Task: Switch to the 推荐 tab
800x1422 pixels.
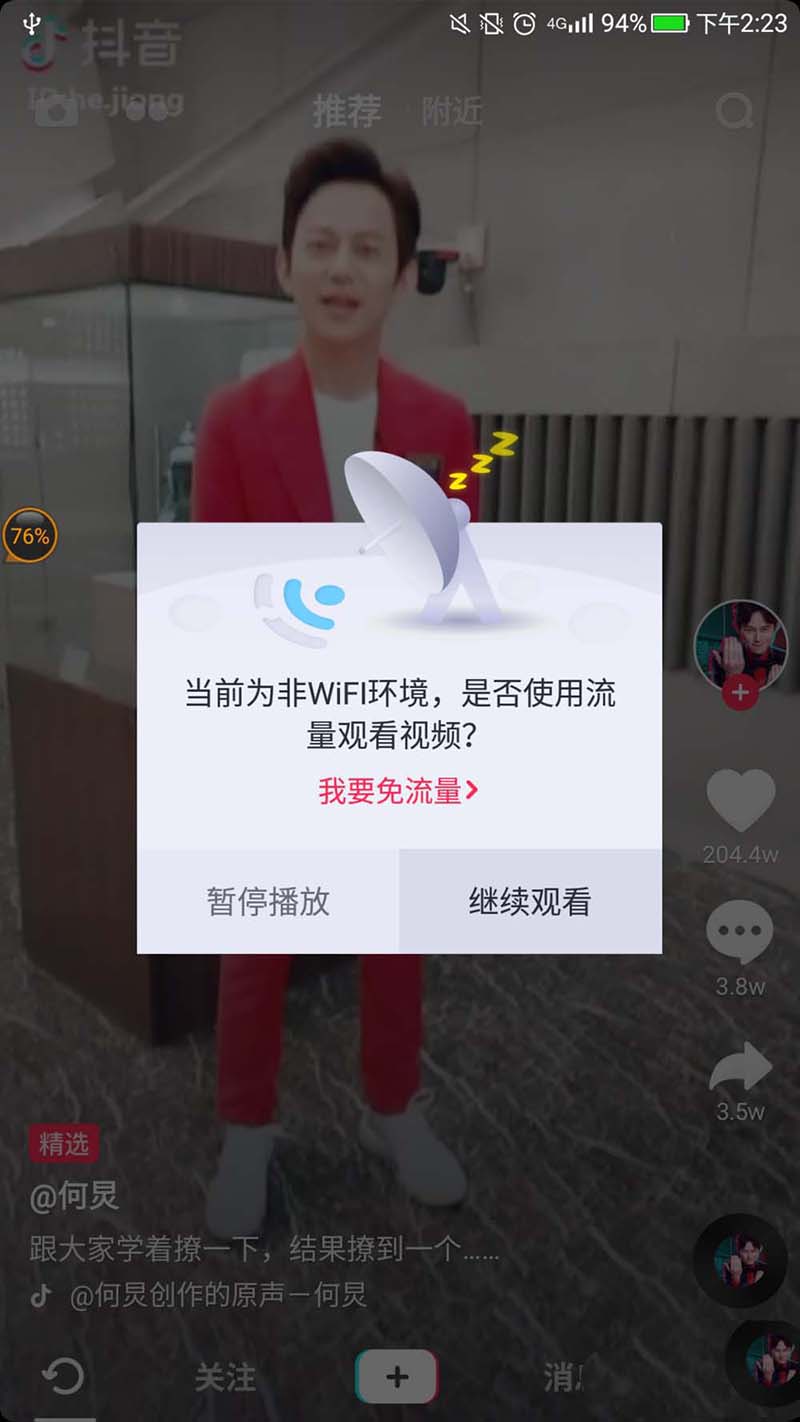Action: pos(347,111)
